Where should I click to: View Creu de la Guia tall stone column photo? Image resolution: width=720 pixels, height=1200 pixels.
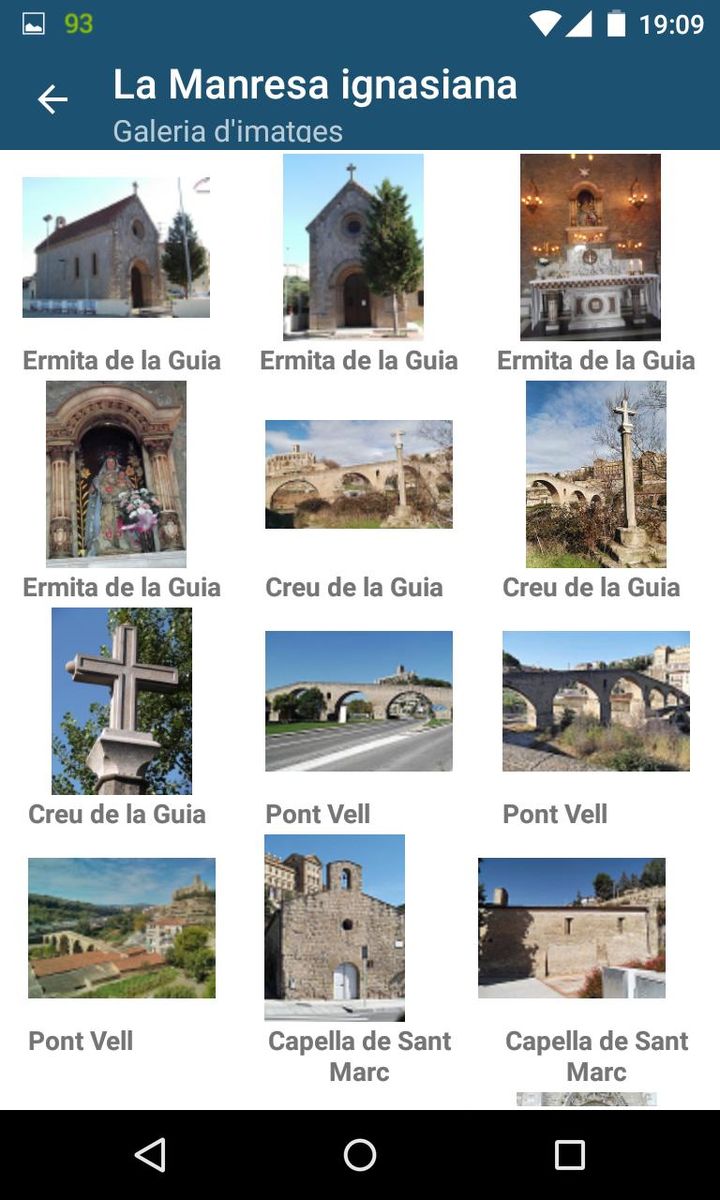(596, 474)
